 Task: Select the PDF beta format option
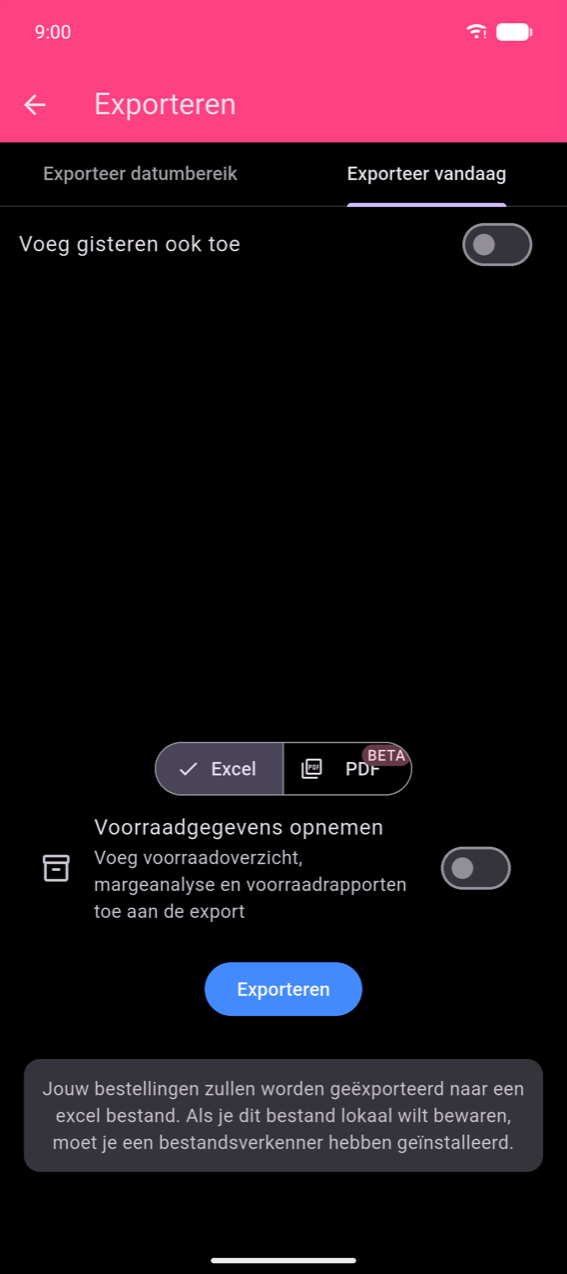click(x=347, y=769)
